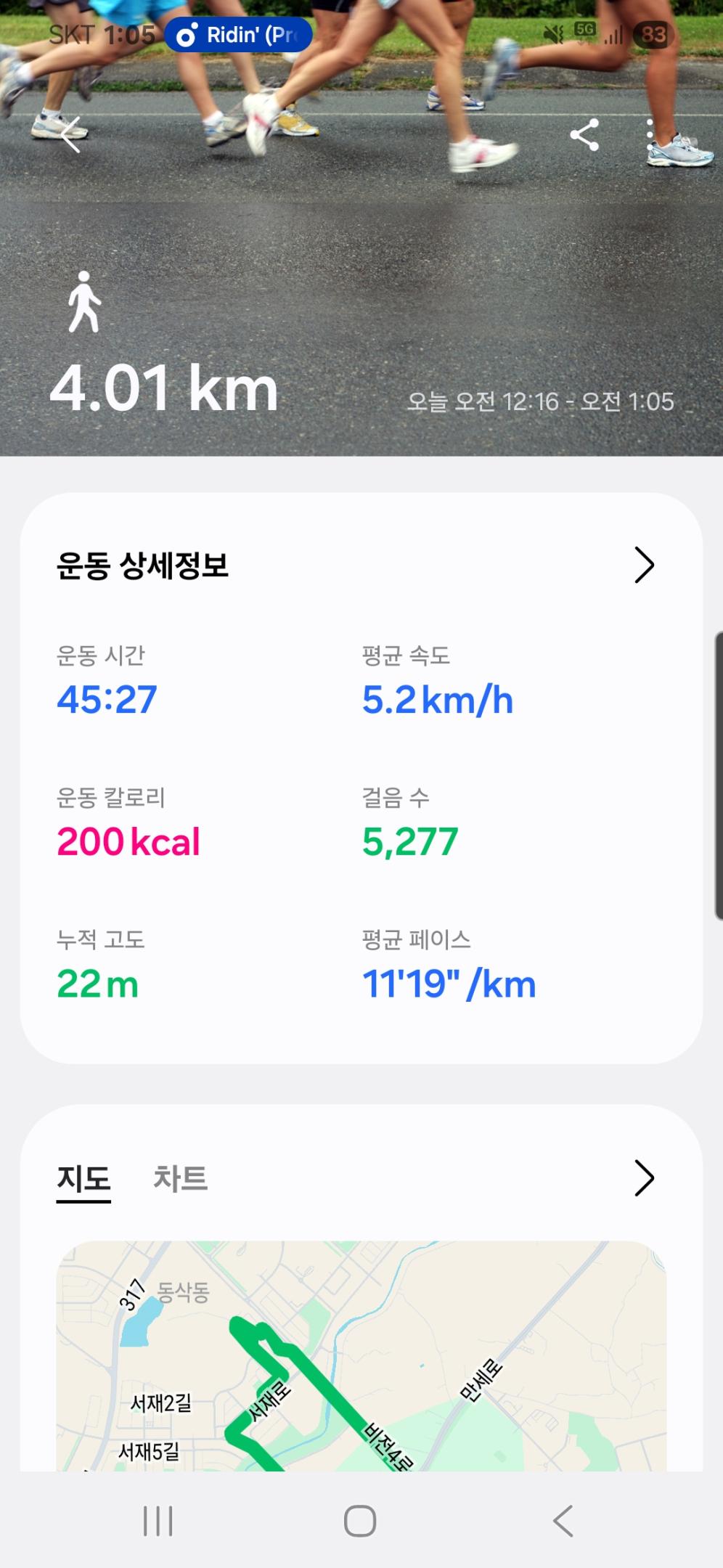Tap the Ridin' now-playing pill in status bar

pyautogui.click(x=238, y=35)
